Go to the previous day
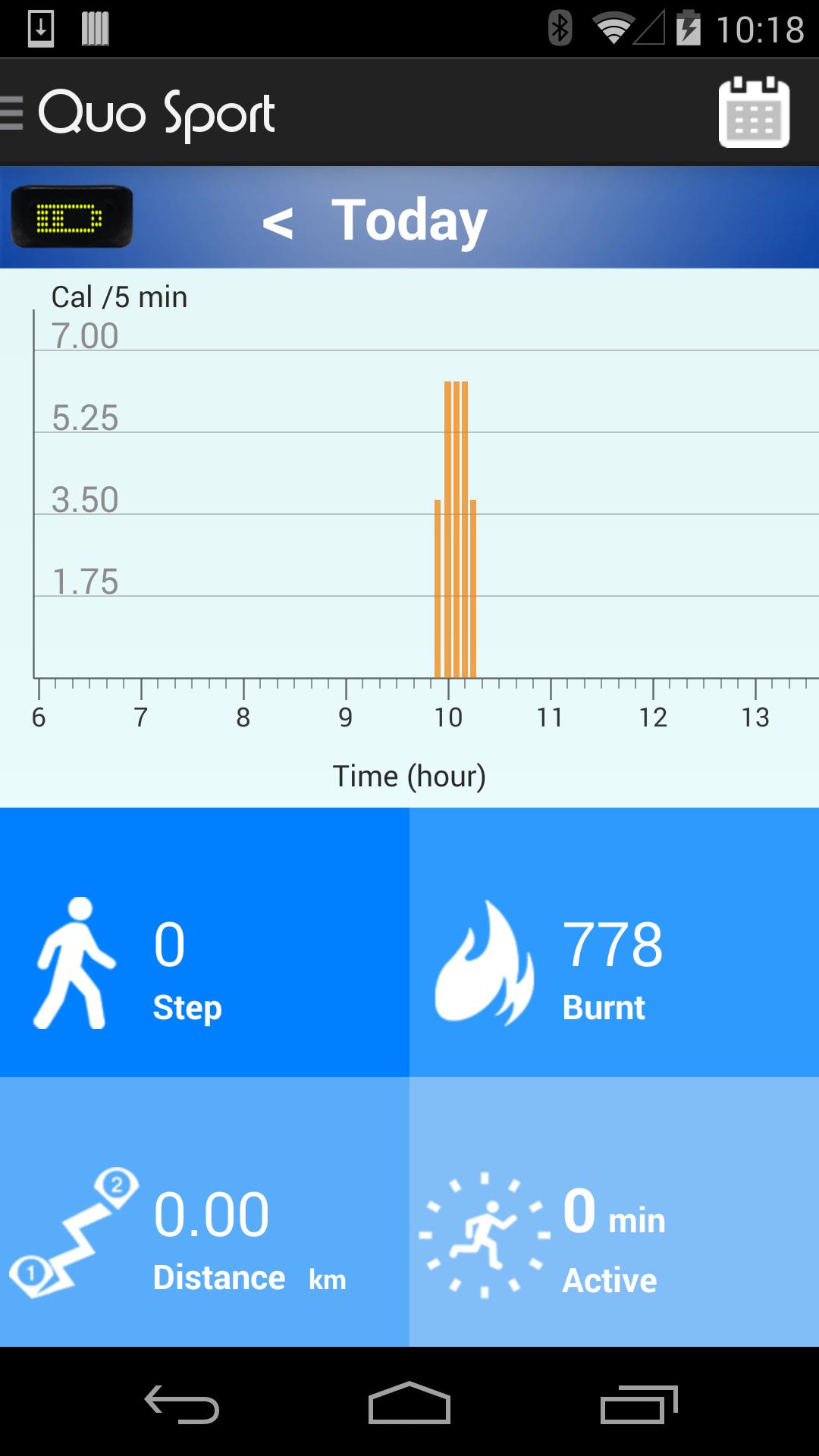The image size is (819, 1456). click(278, 222)
